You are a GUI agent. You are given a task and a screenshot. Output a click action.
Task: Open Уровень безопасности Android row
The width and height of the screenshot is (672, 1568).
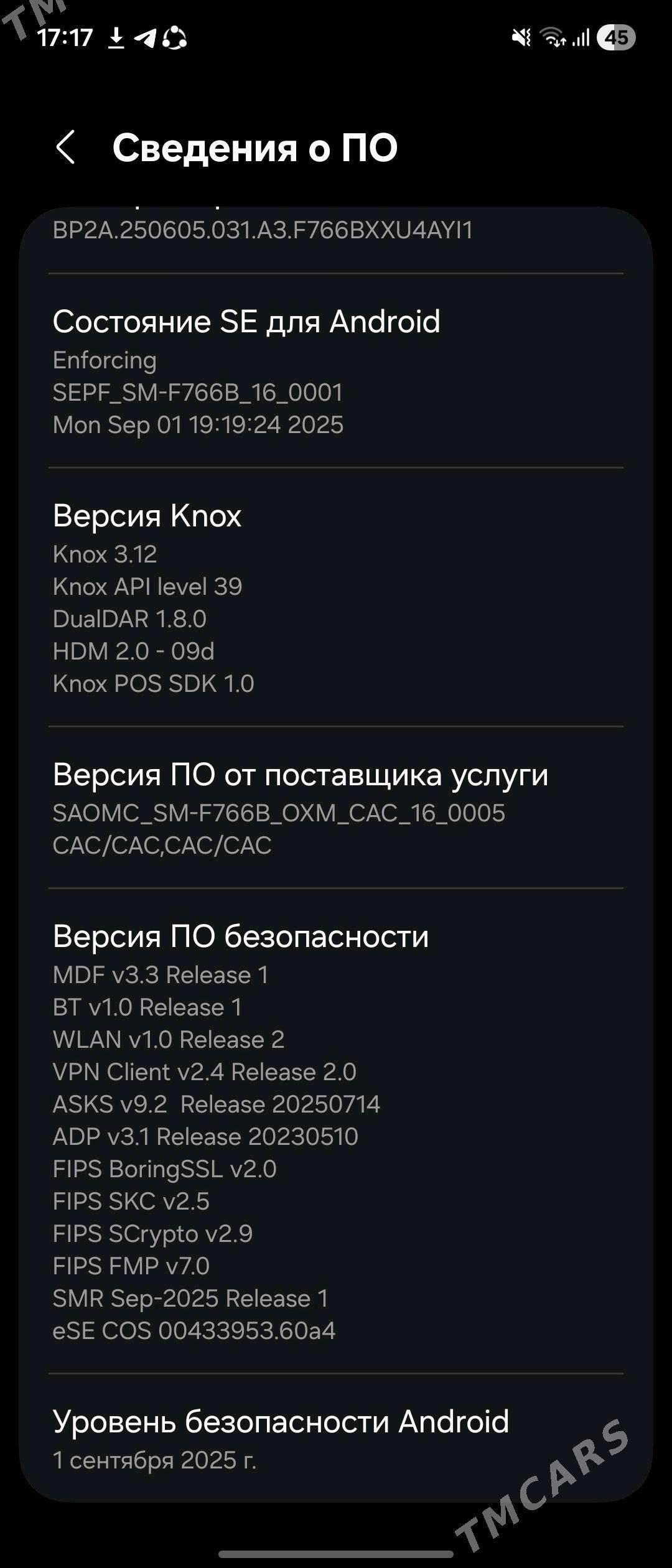coord(280,1439)
